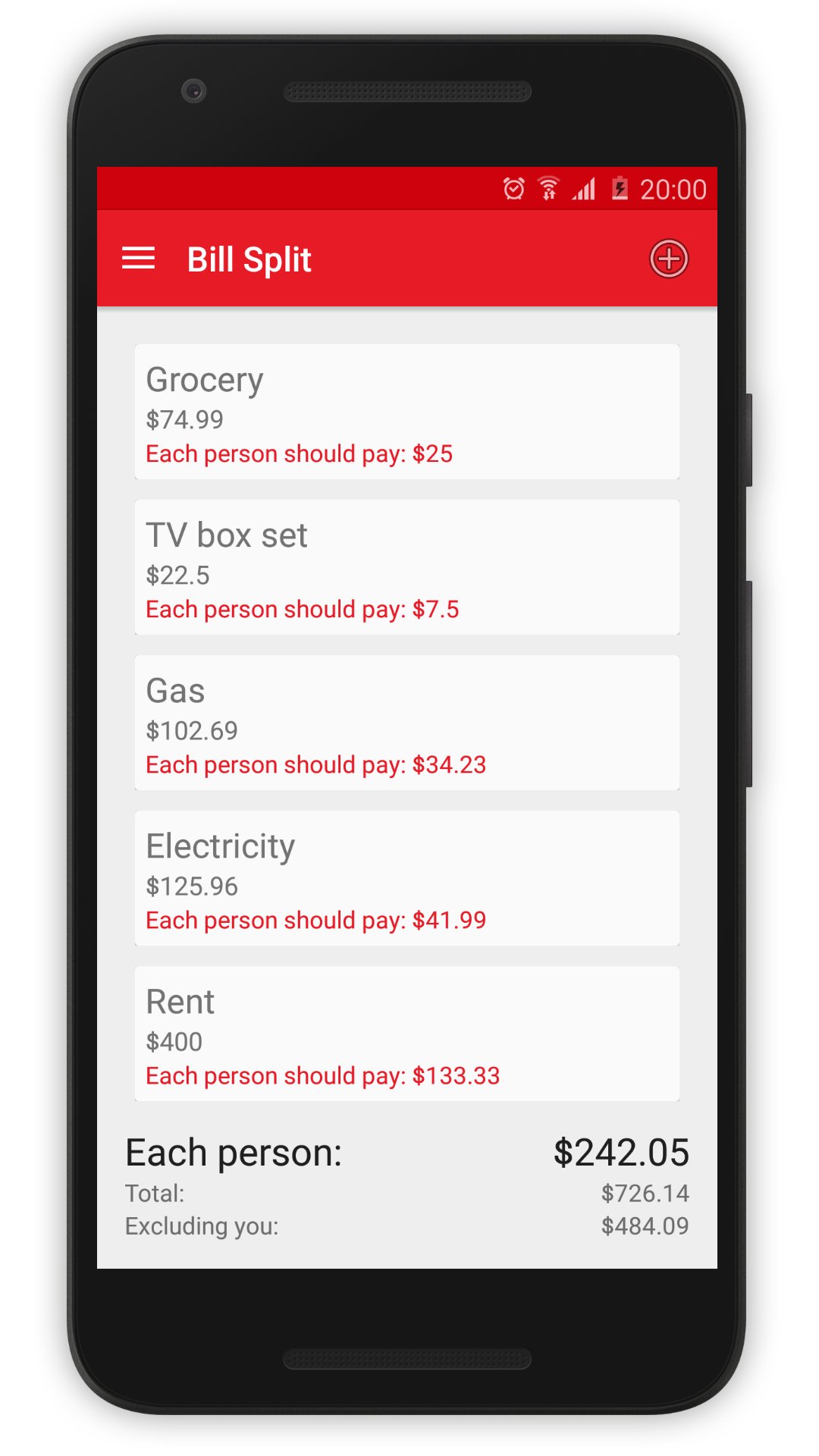Screen dimensions: 819x1456
Task: Tap the Bill Split app title
Action: coord(249,259)
